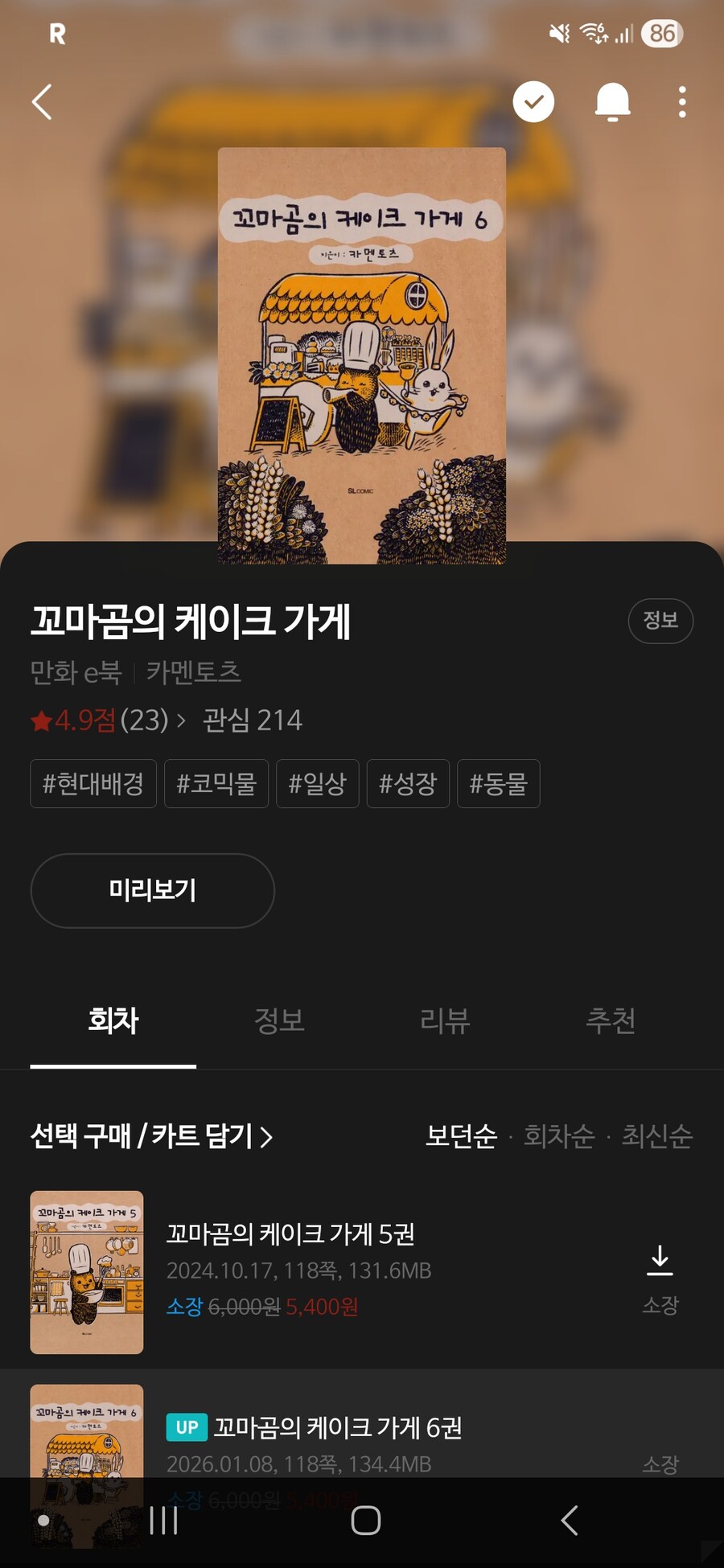Tap the 미리보기 preview button

[152, 891]
